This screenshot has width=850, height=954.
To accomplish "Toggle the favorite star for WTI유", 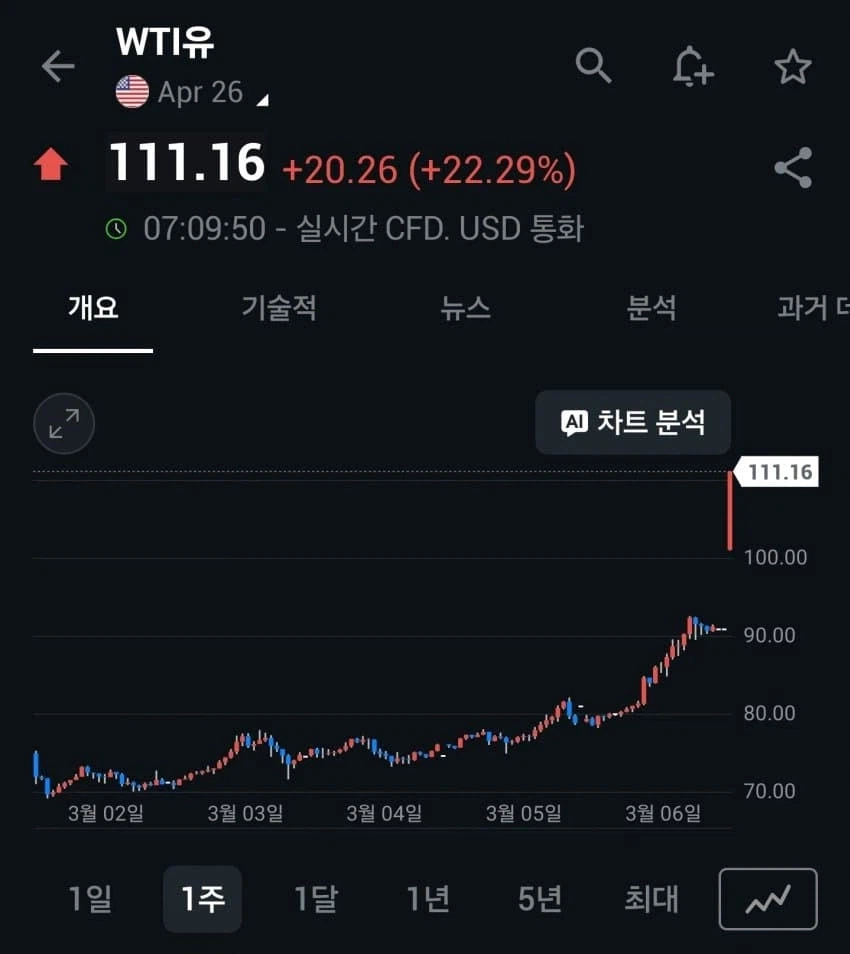I will click(792, 66).
